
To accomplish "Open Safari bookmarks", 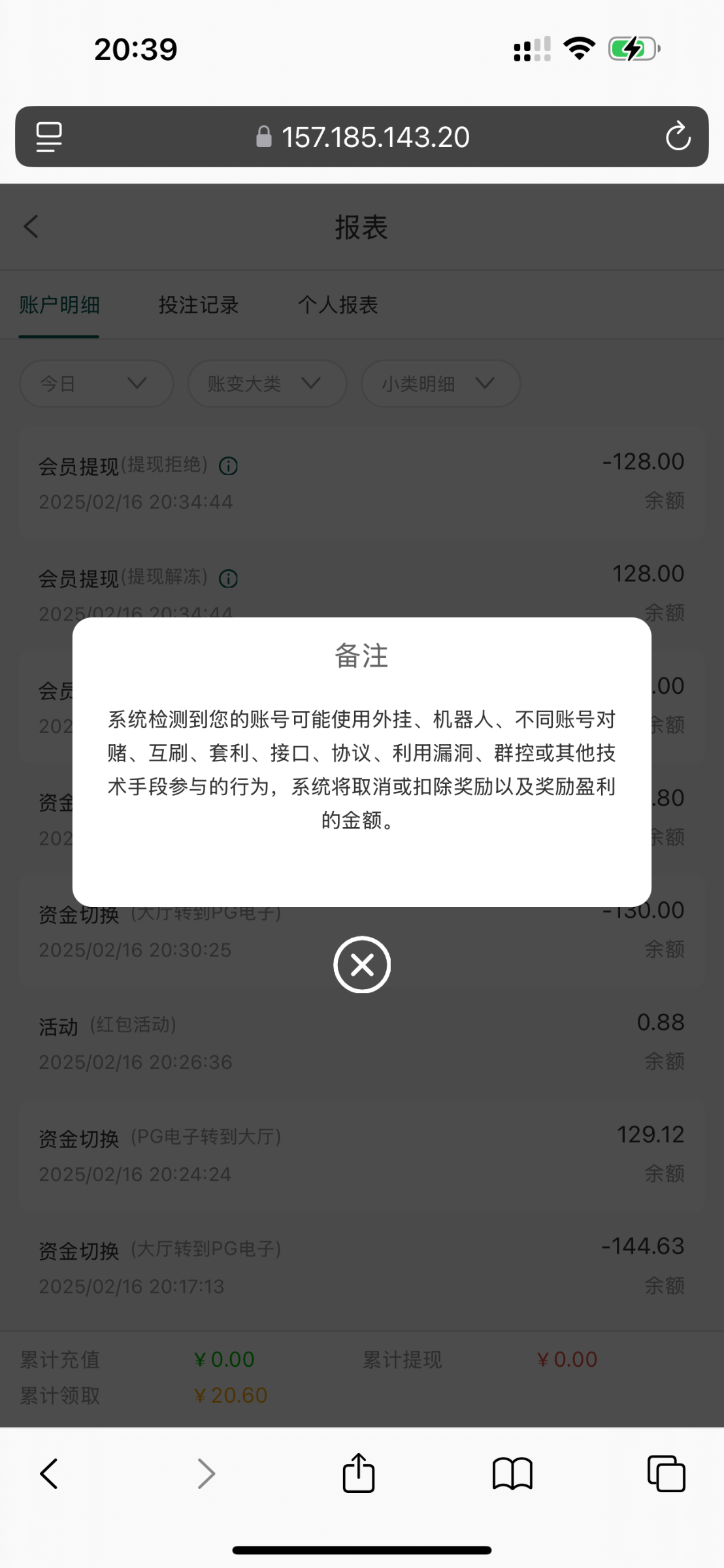I will click(512, 1473).
